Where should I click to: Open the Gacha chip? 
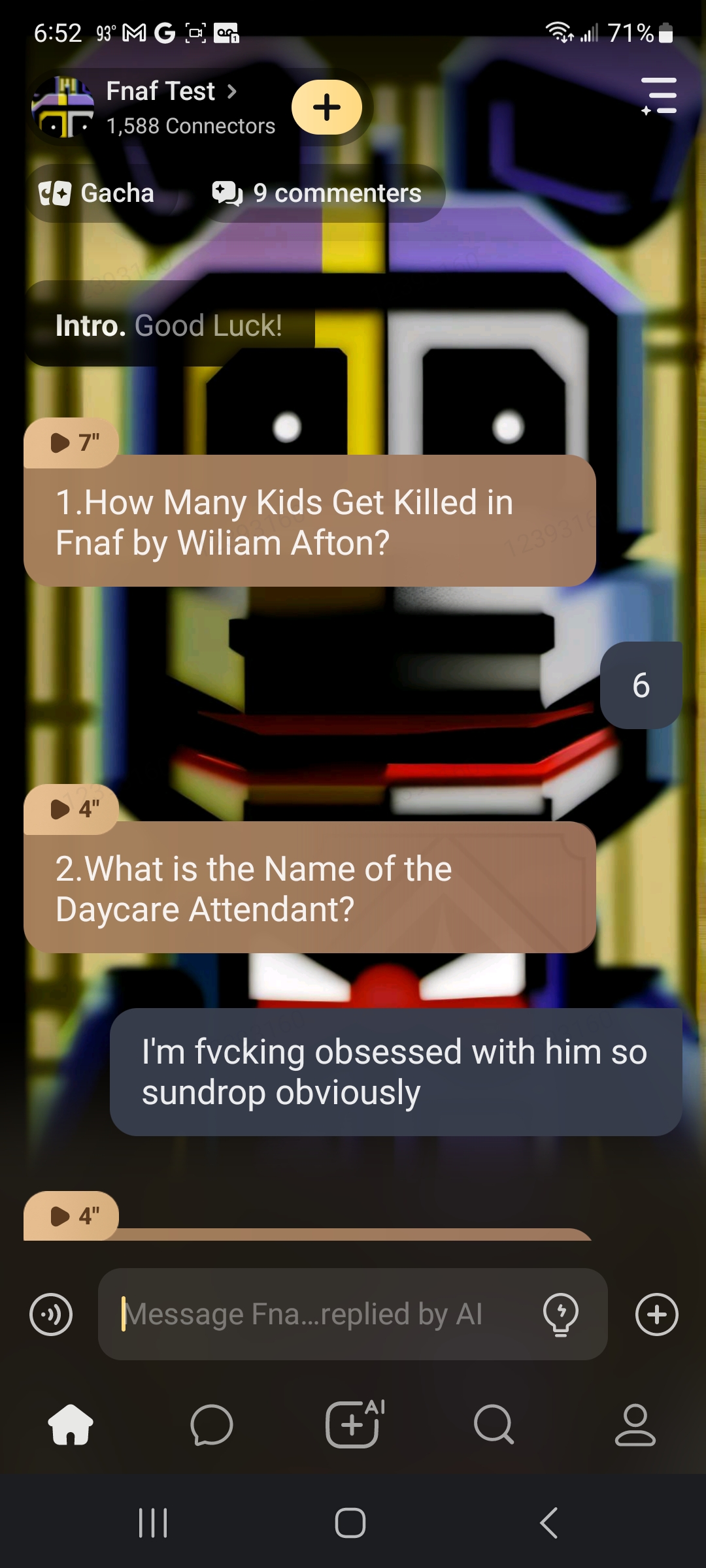(x=98, y=193)
